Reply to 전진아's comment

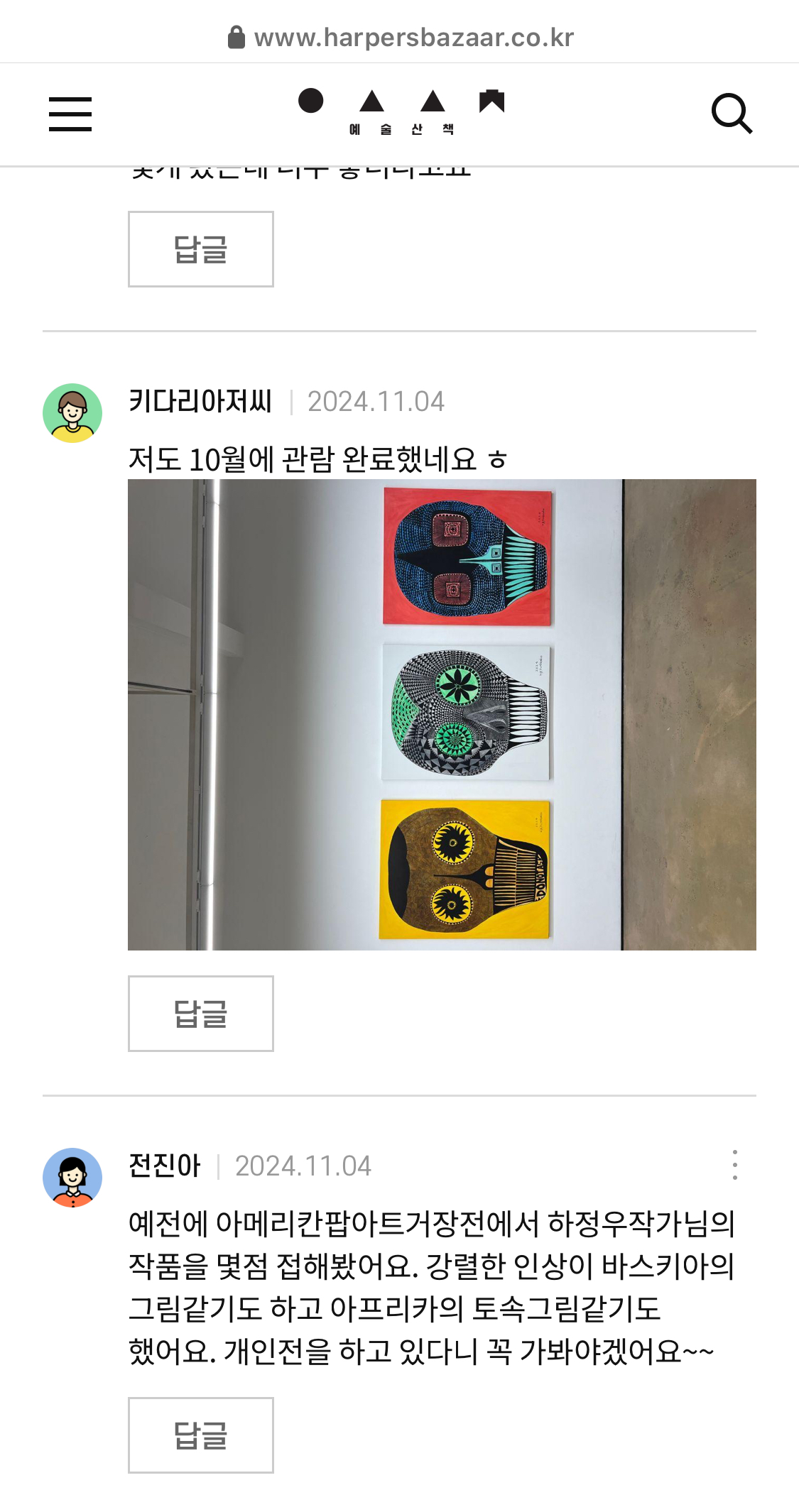tap(200, 1435)
